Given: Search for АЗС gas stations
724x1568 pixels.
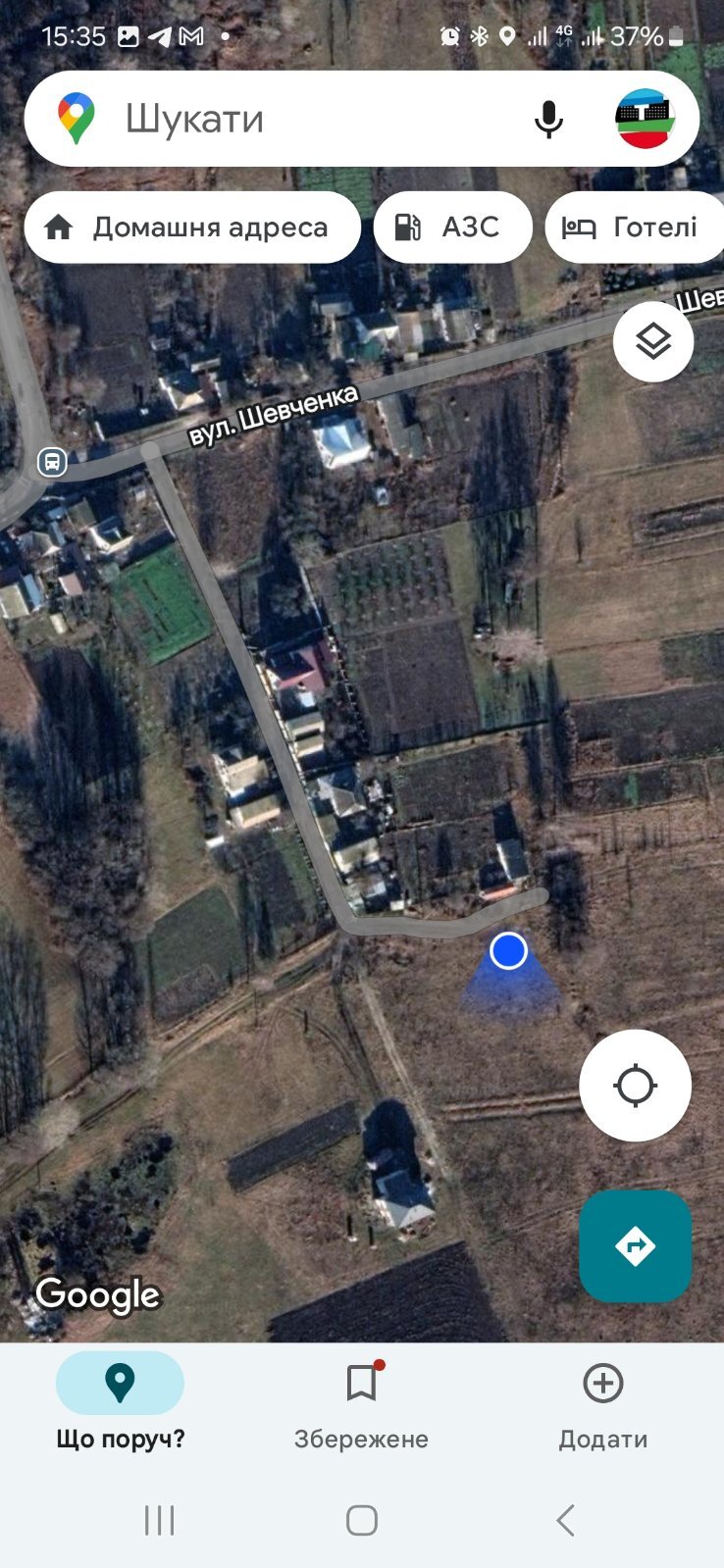Looking at the screenshot, I should 452,228.
